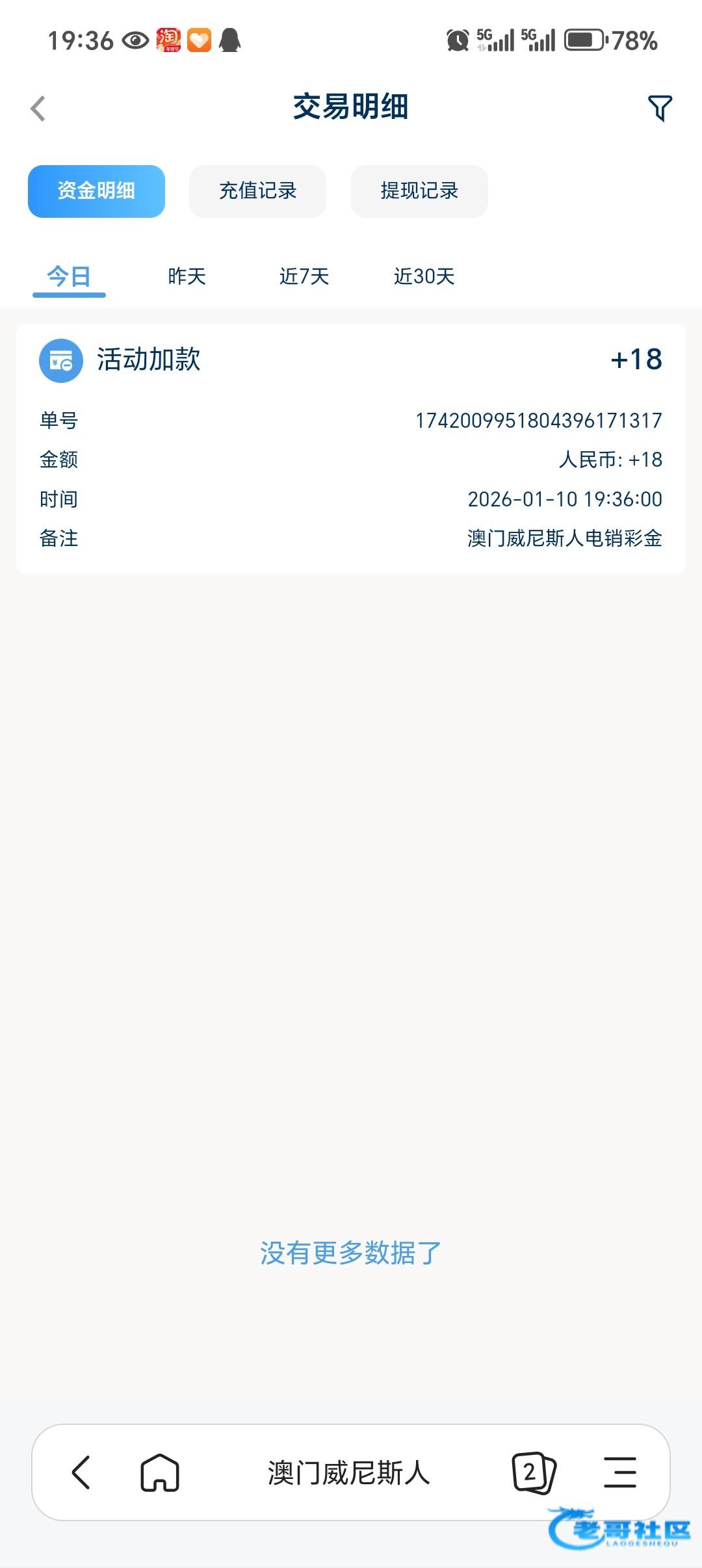The width and height of the screenshot is (702, 1568).
Task: Tap the 澳门威尼斯人 page title bar
Action: tap(349, 1472)
